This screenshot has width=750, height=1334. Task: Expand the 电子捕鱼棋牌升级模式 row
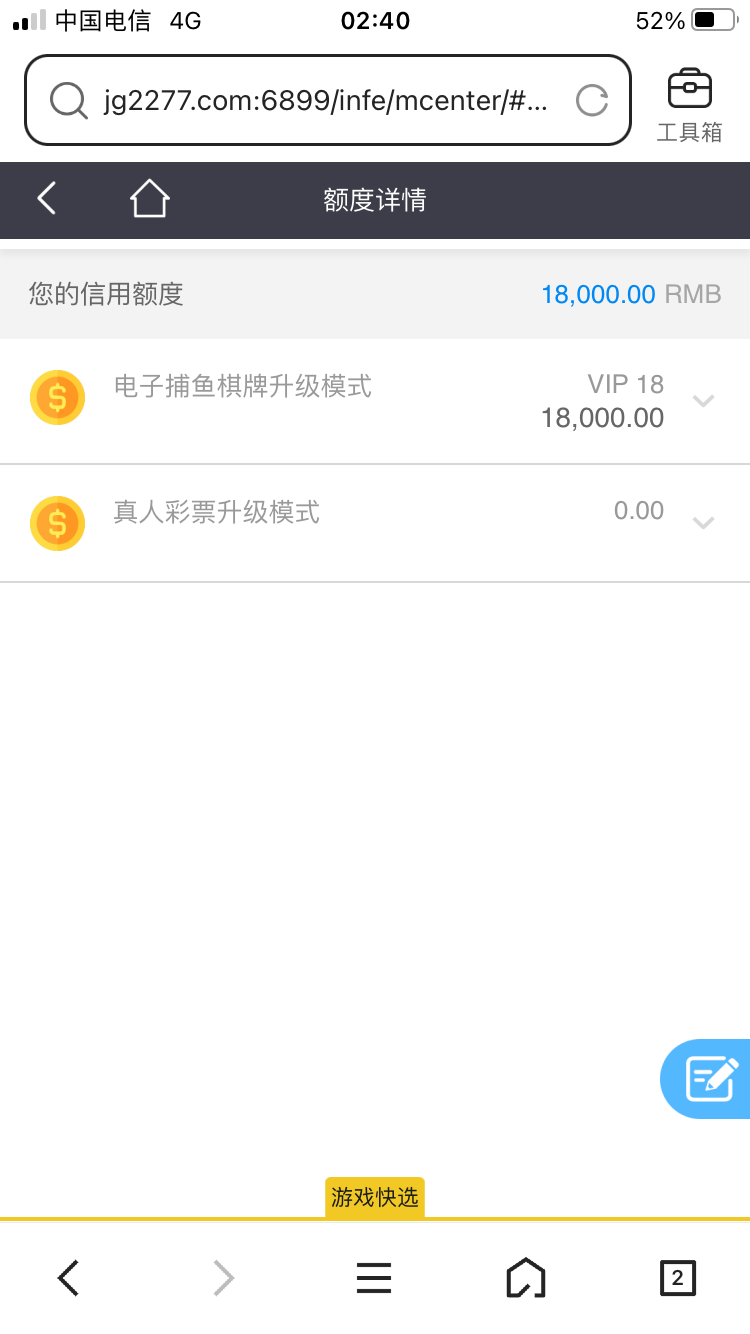click(x=704, y=401)
